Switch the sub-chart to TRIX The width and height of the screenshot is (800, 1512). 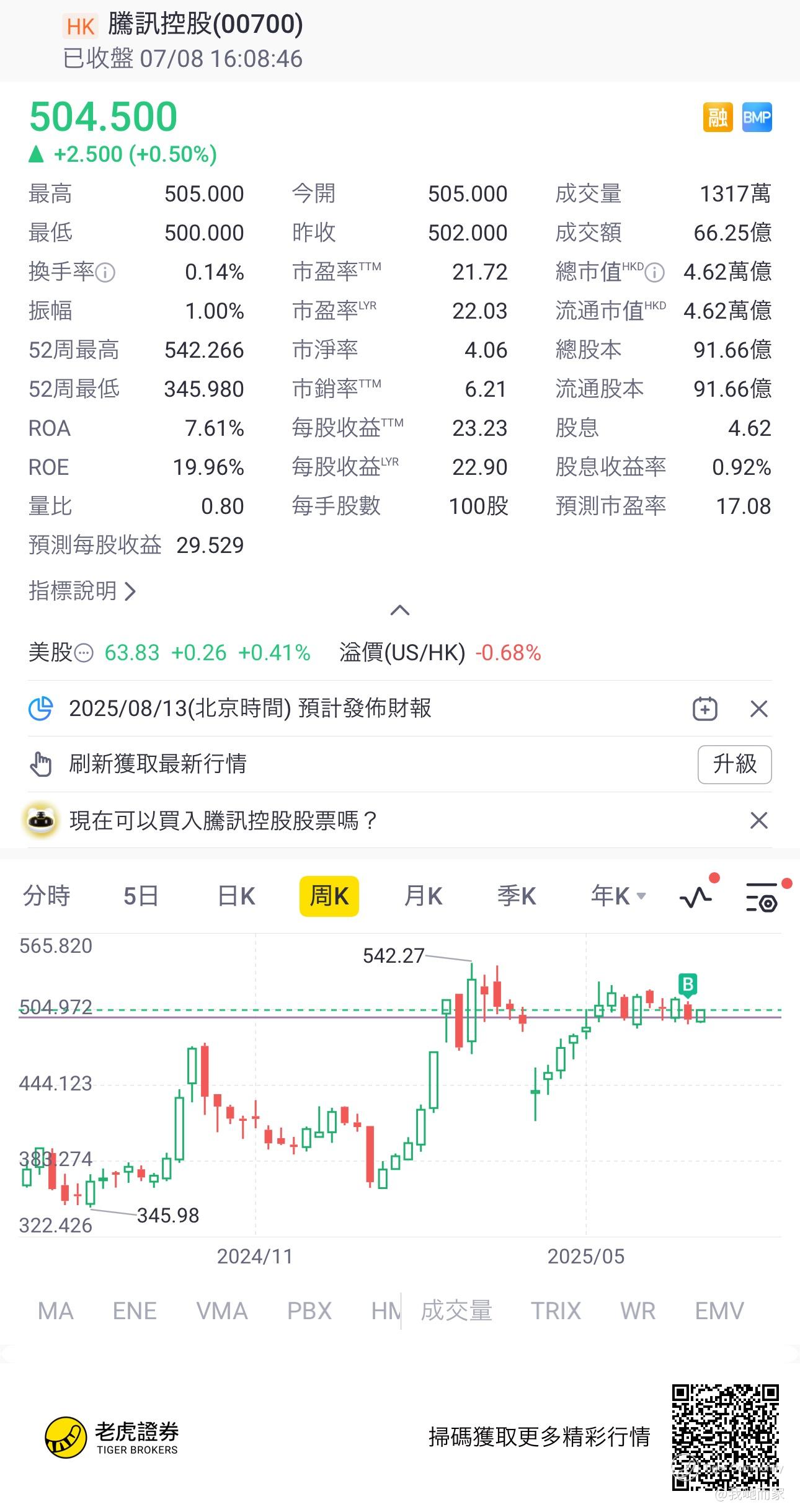pyautogui.click(x=556, y=1311)
